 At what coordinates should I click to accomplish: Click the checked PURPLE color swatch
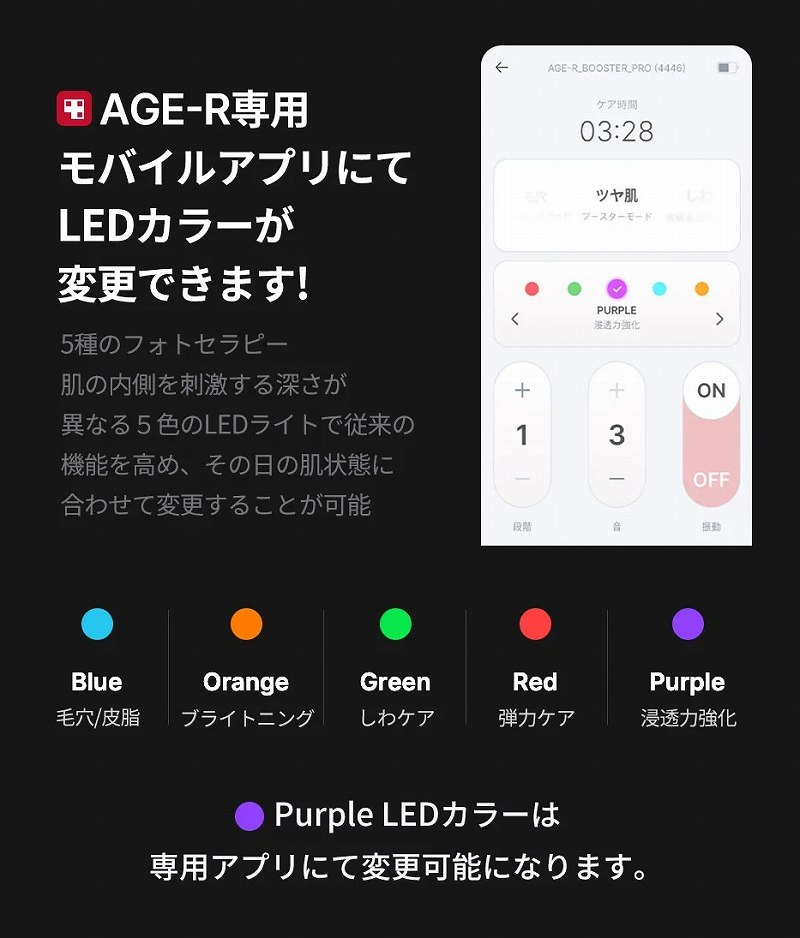click(617, 288)
